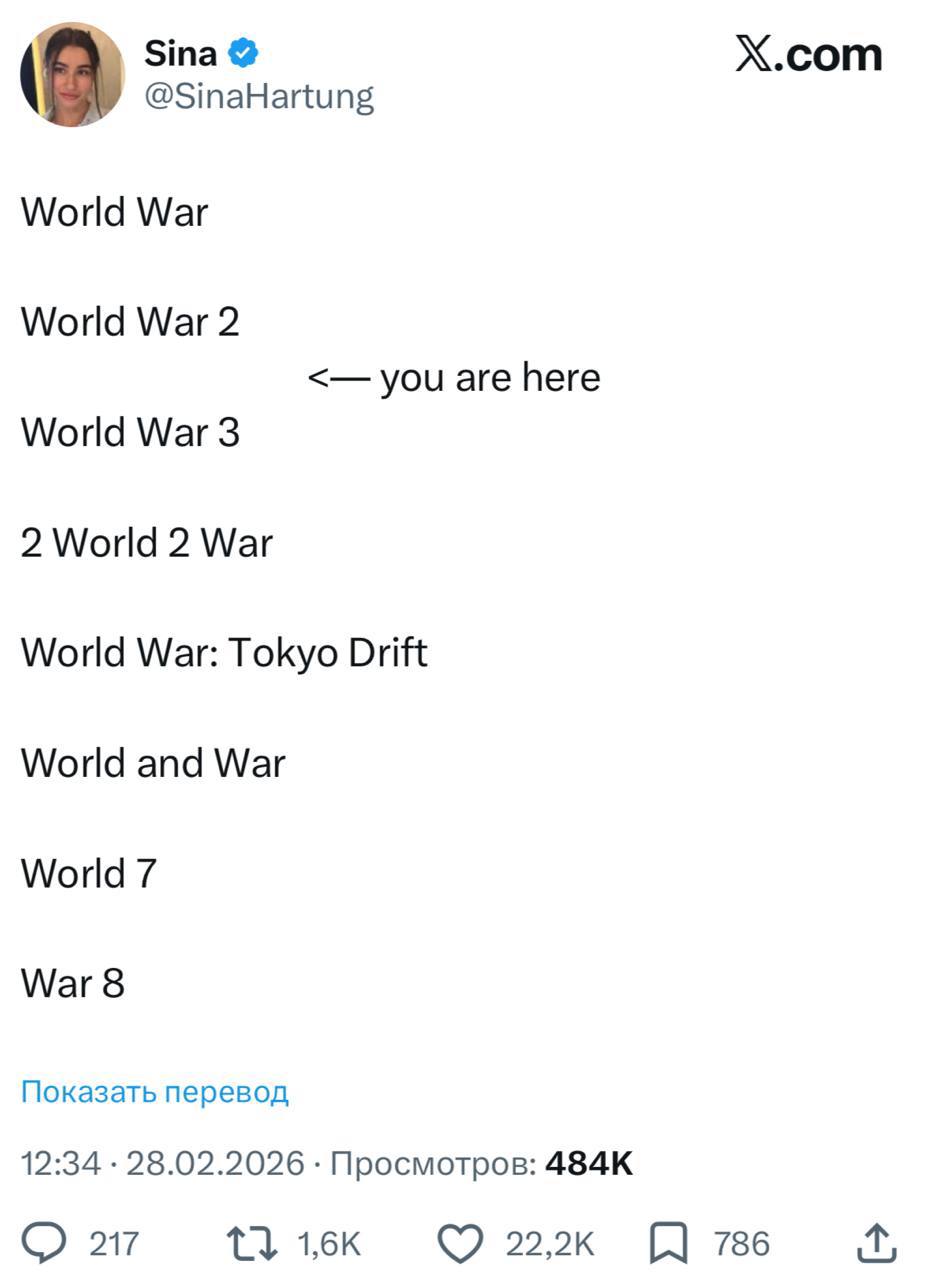Bookmark this tweet
The width and height of the screenshot is (928, 1280).
pyautogui.click(x=667, y=1243)
